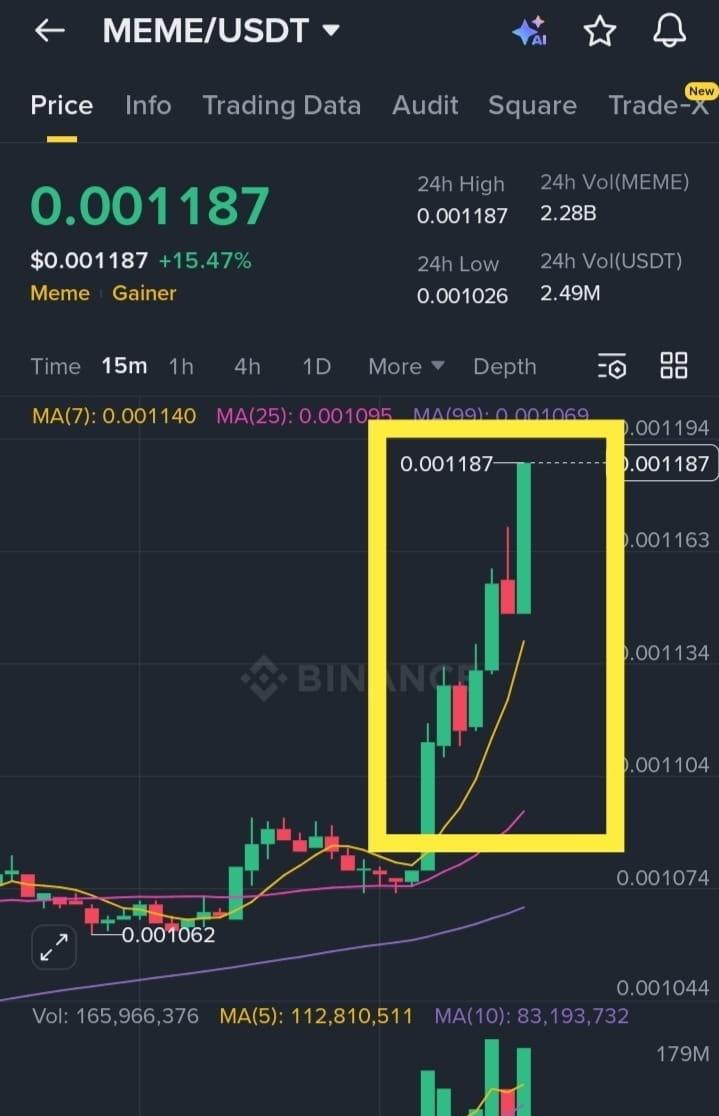
Task: Show the Depth chart
Action: tap(504, 366)
